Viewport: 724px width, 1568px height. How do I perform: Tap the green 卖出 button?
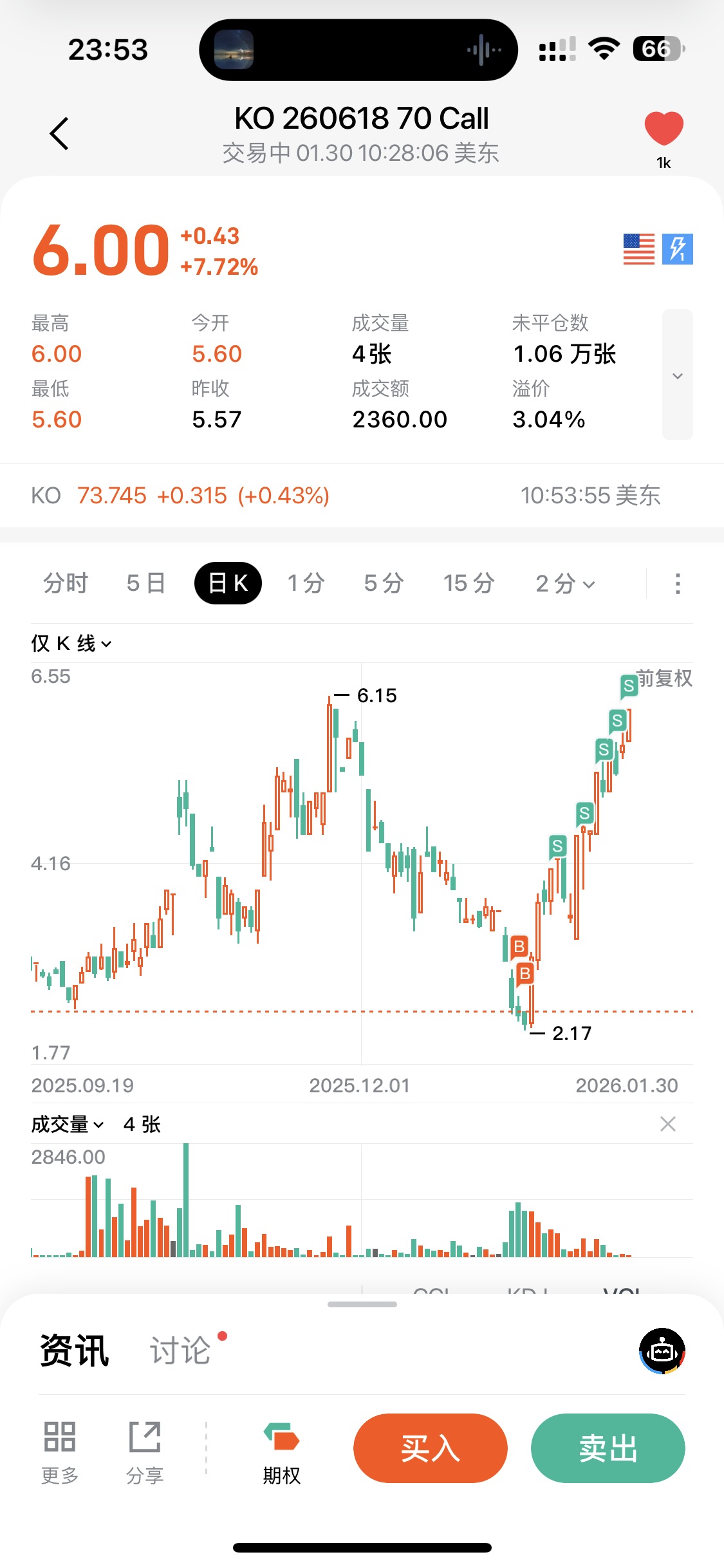[x=608, y=1448]
